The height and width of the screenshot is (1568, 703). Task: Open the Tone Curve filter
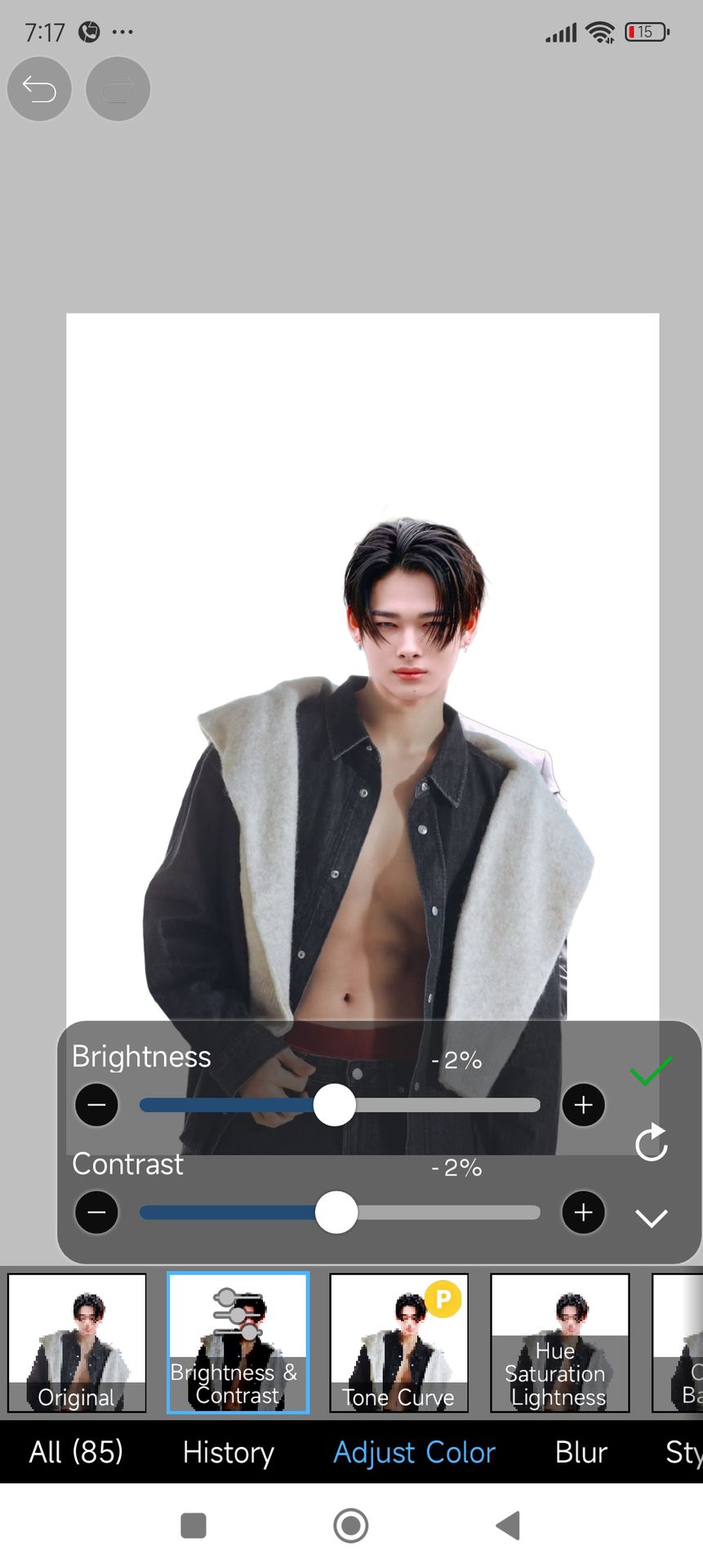(398, 1343)
